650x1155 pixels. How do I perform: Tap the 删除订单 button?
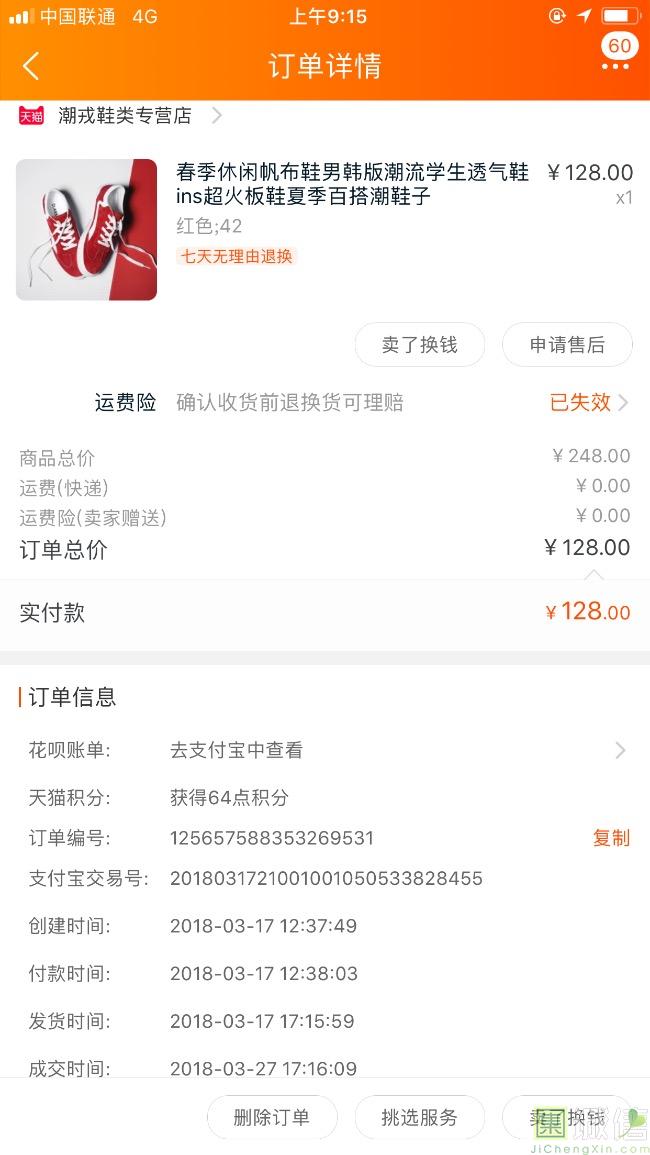click(272, 1117)
